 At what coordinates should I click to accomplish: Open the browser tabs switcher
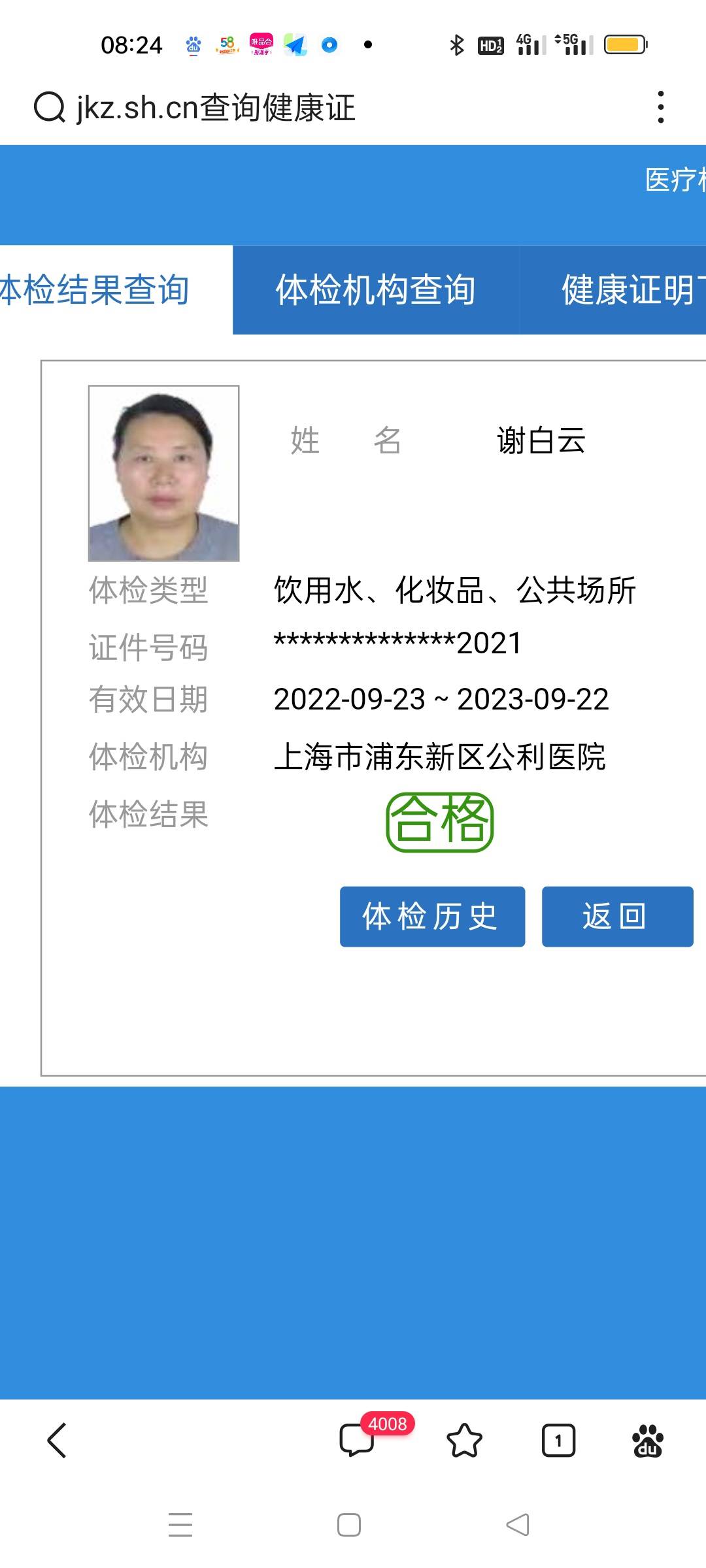pos(558,1440)
